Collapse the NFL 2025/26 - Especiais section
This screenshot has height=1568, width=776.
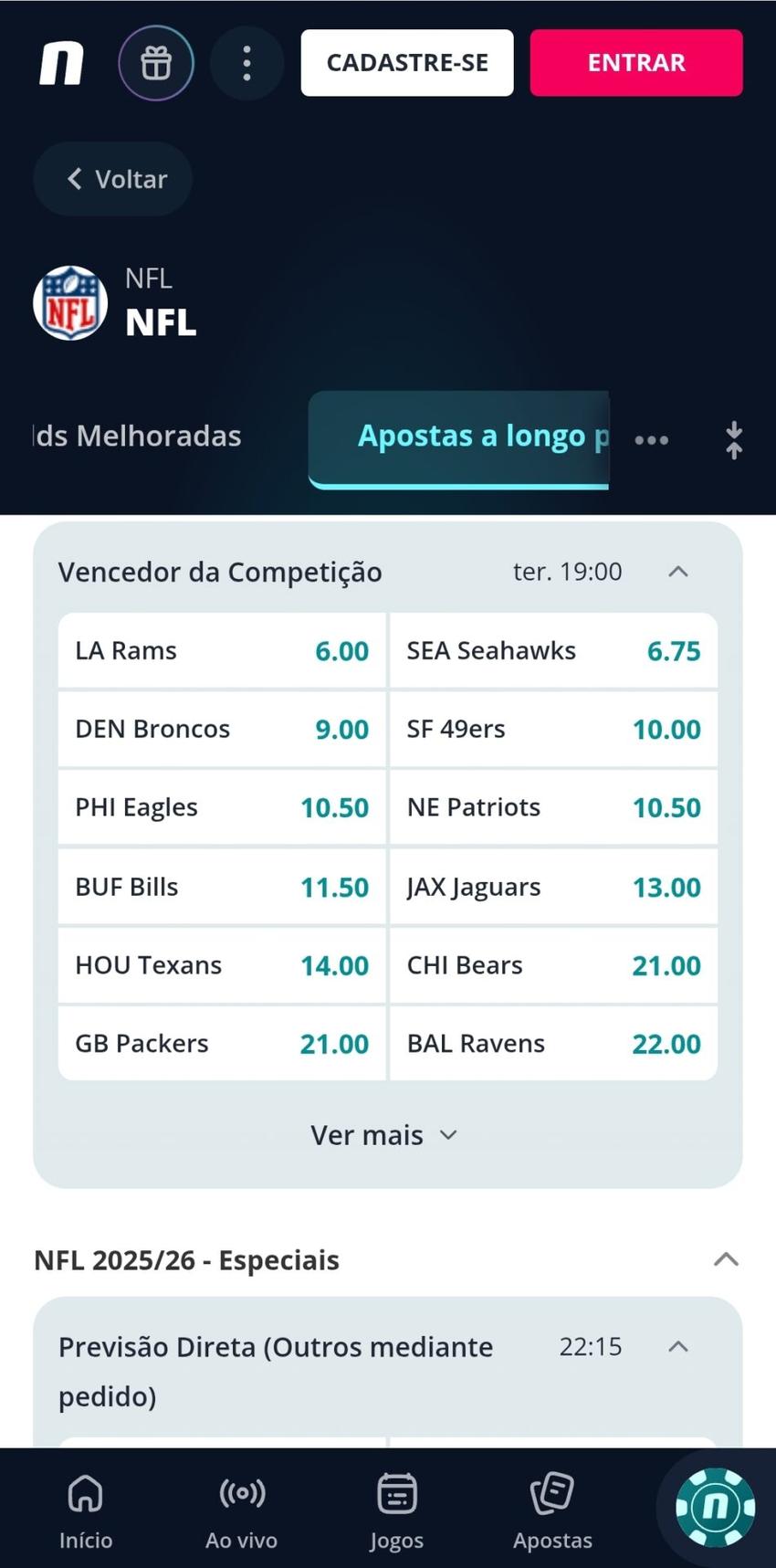point(725,1259)
